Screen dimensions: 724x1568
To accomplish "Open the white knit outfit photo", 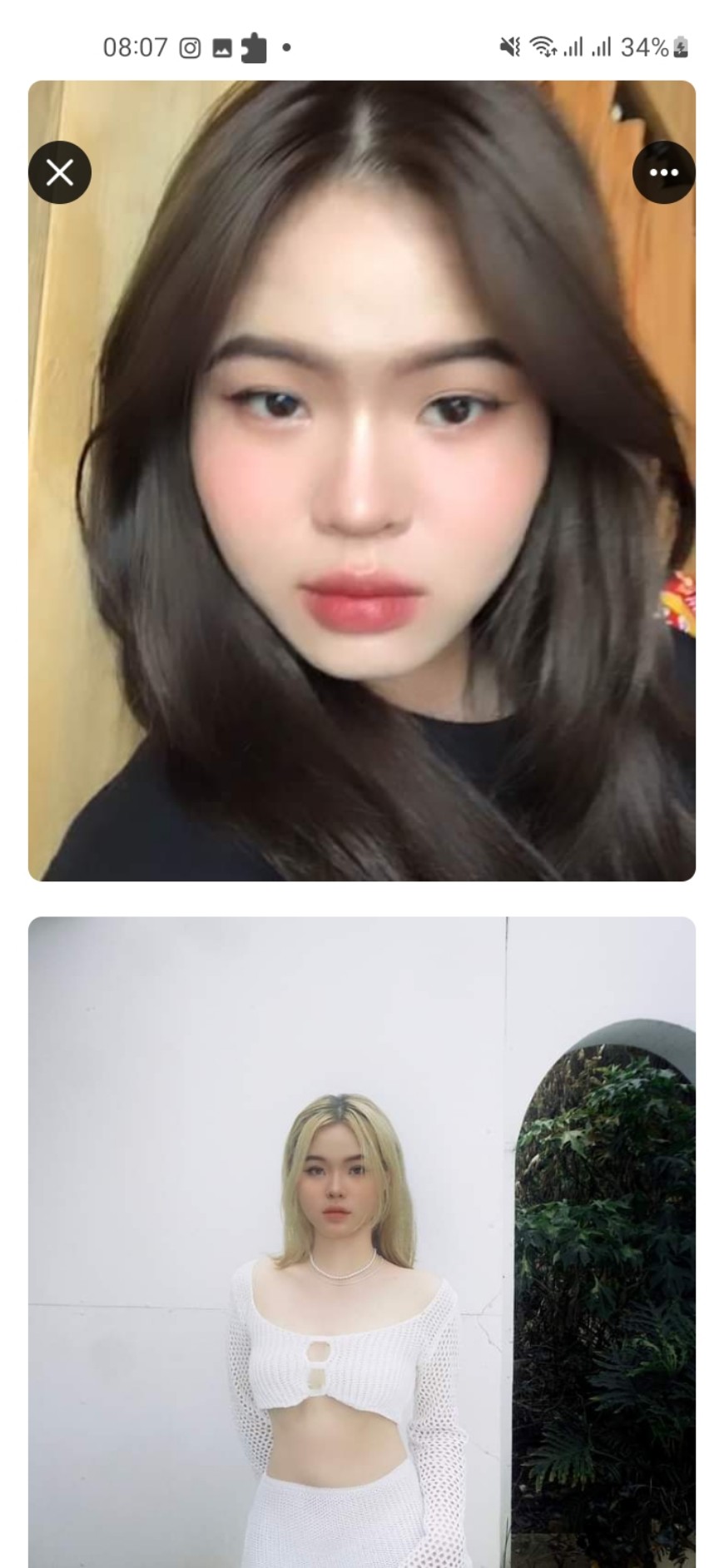I will click(362, 1248).
